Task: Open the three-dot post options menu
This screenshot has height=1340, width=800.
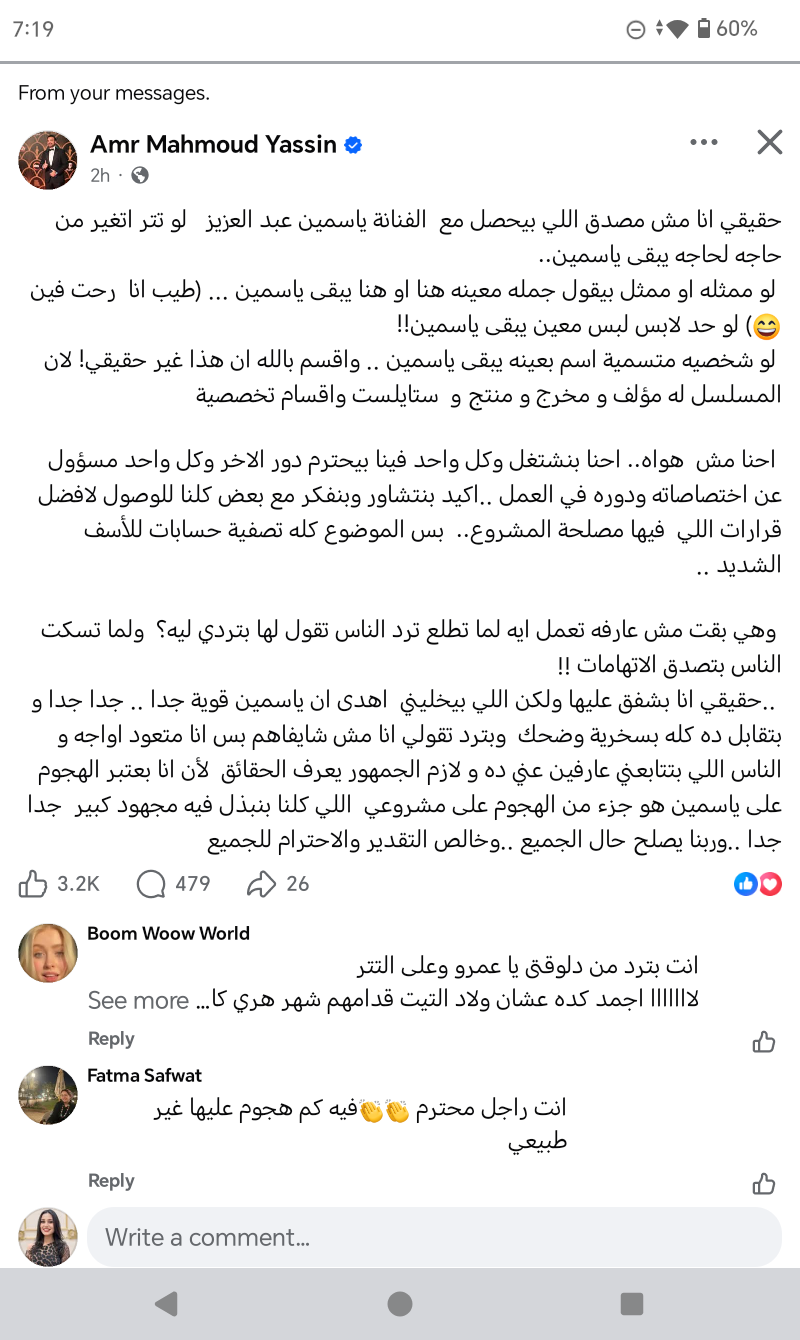Action: pos(704,143)
